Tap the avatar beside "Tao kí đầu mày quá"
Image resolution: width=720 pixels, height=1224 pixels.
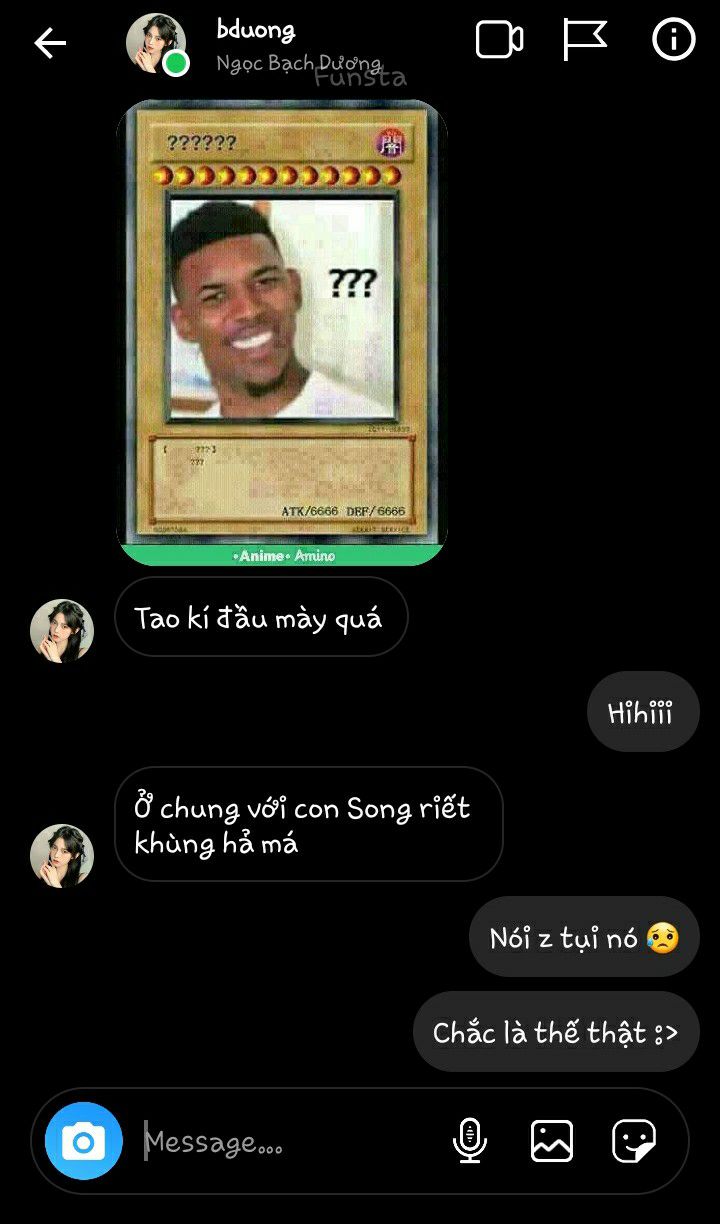[62, 631]
